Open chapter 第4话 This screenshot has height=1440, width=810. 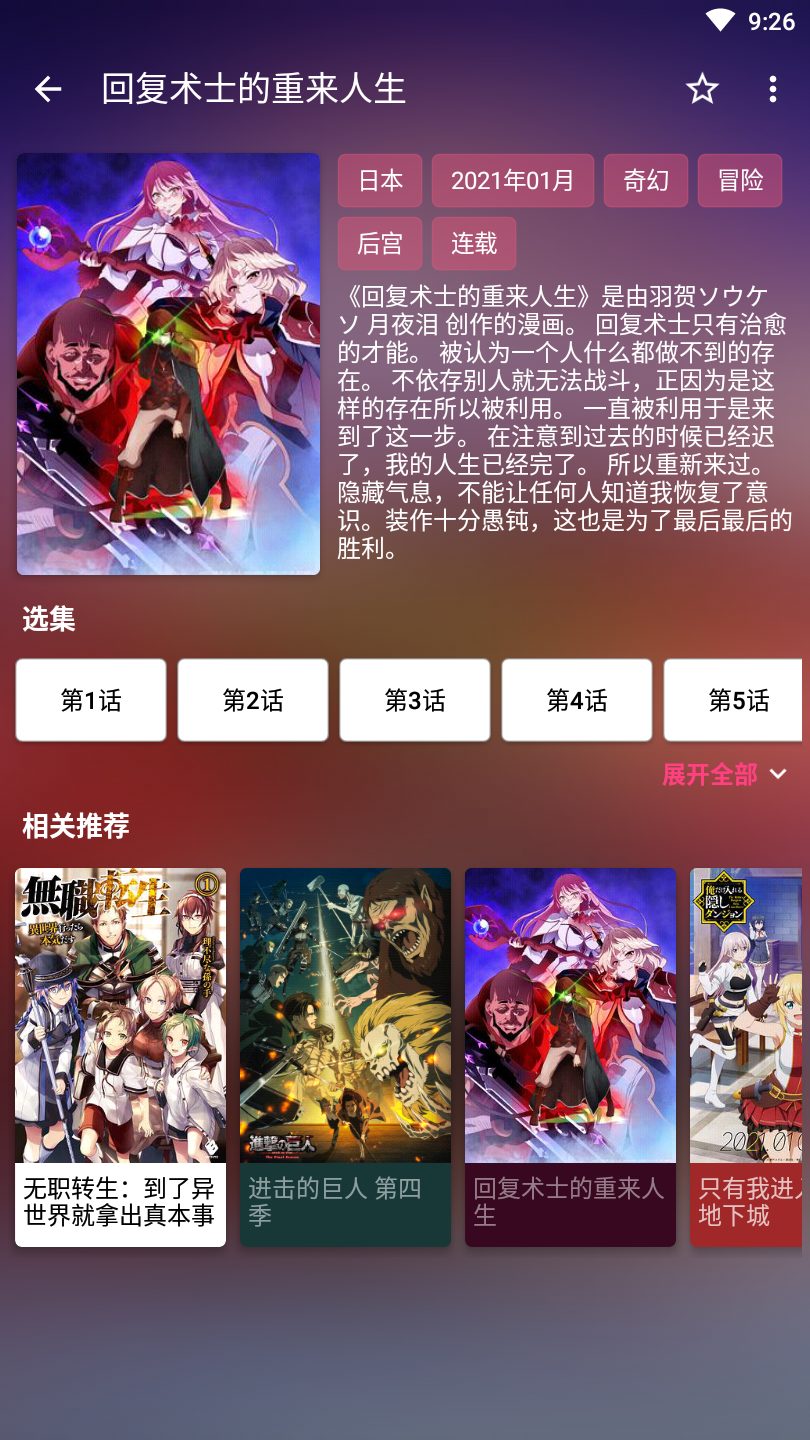tap(577, 700)
